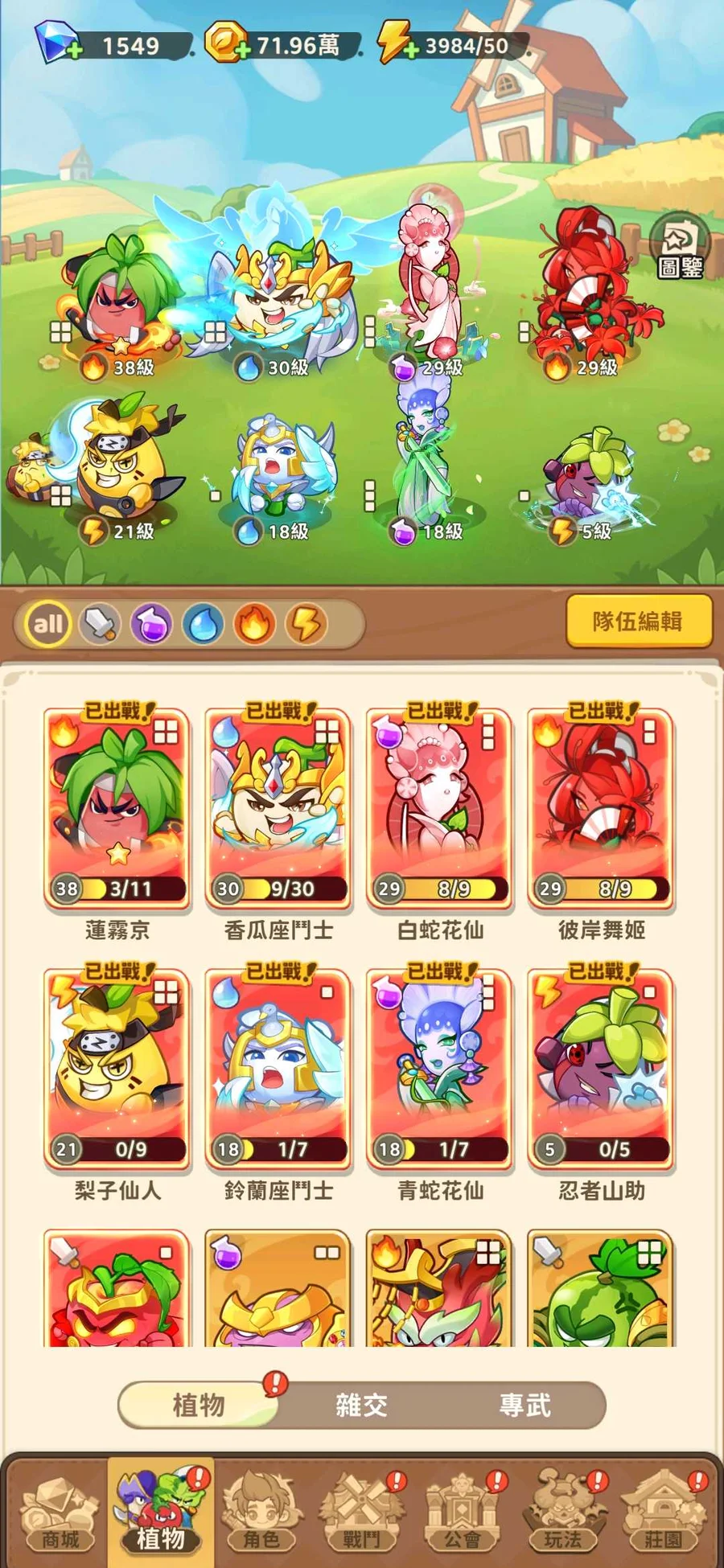Filter plants by purple potion type

(151, 623)
